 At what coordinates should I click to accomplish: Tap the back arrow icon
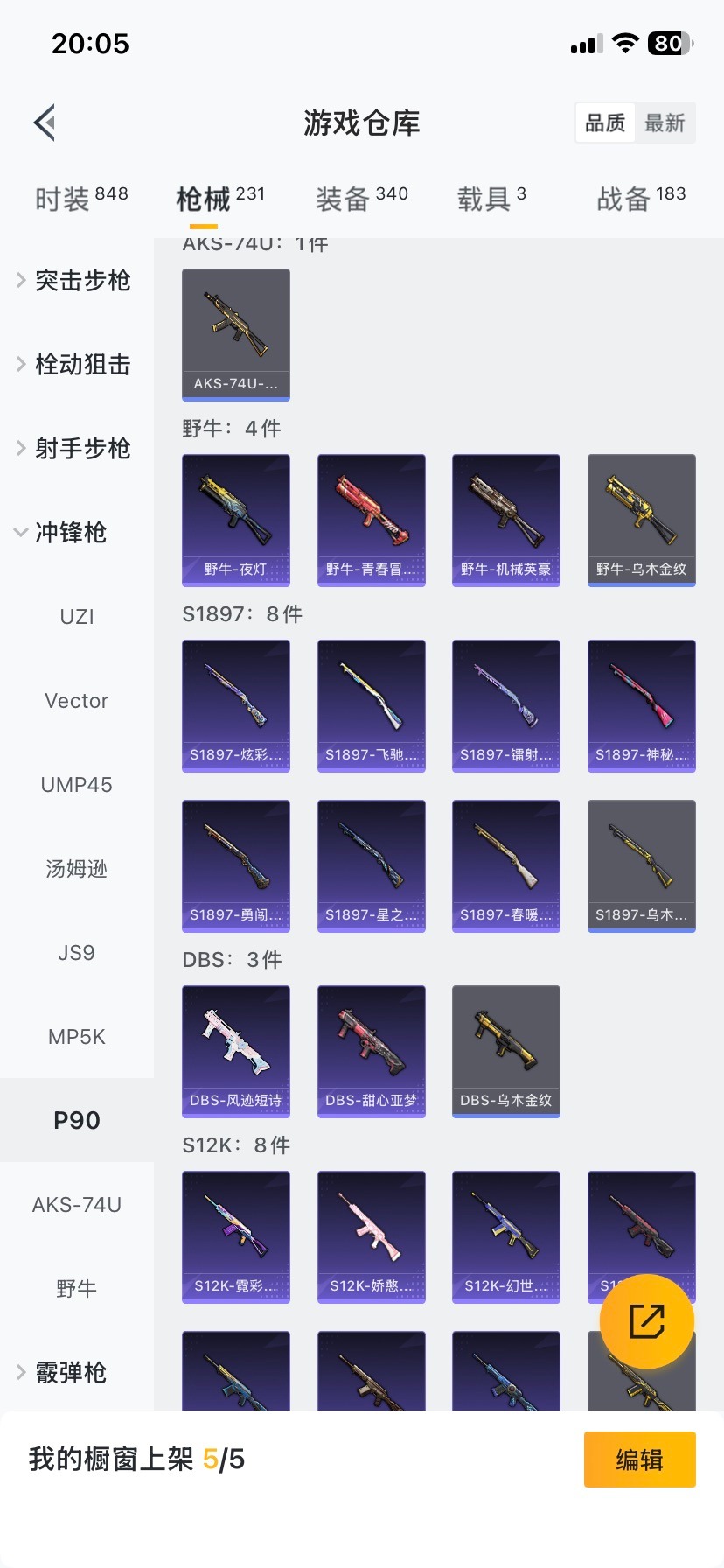coord(44,122)
